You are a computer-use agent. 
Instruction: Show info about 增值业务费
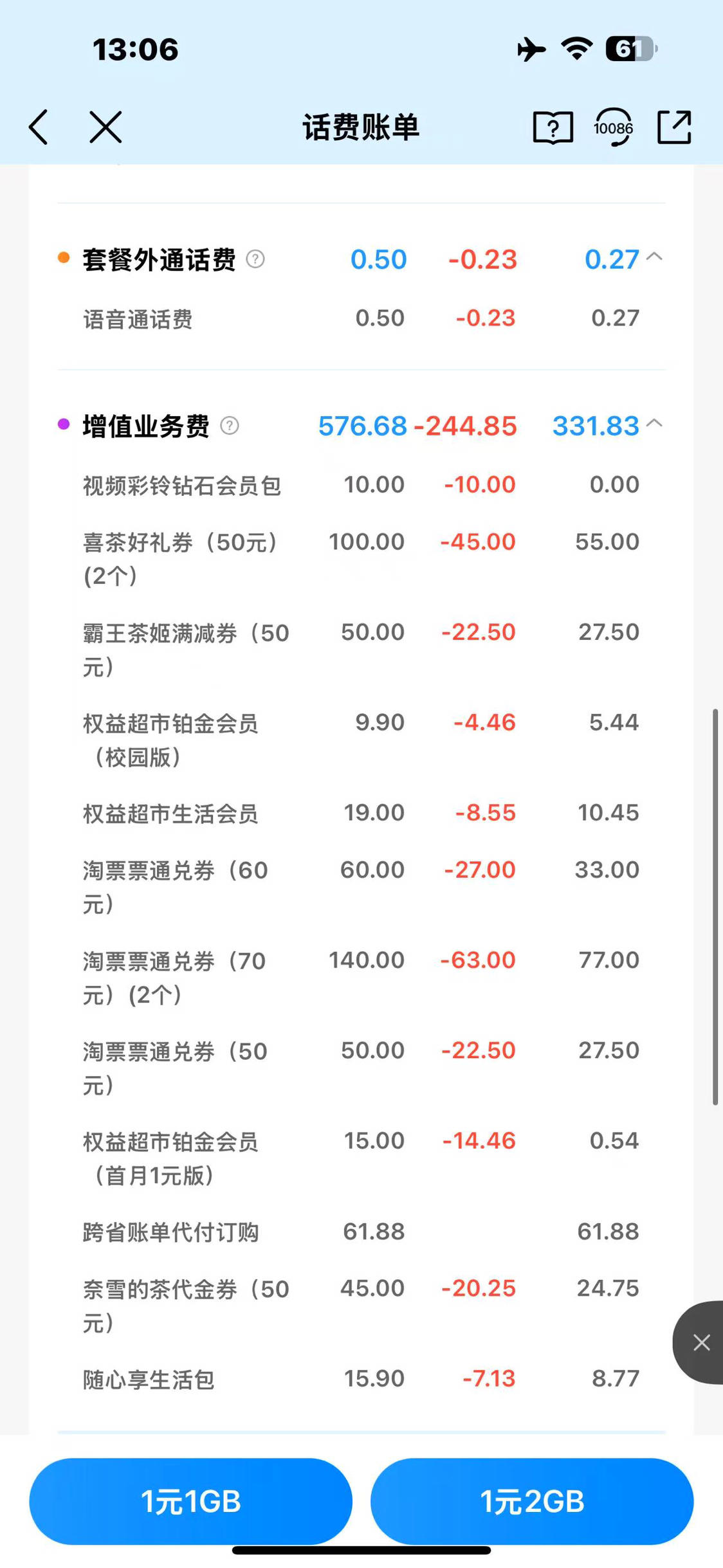pos(230,426)
